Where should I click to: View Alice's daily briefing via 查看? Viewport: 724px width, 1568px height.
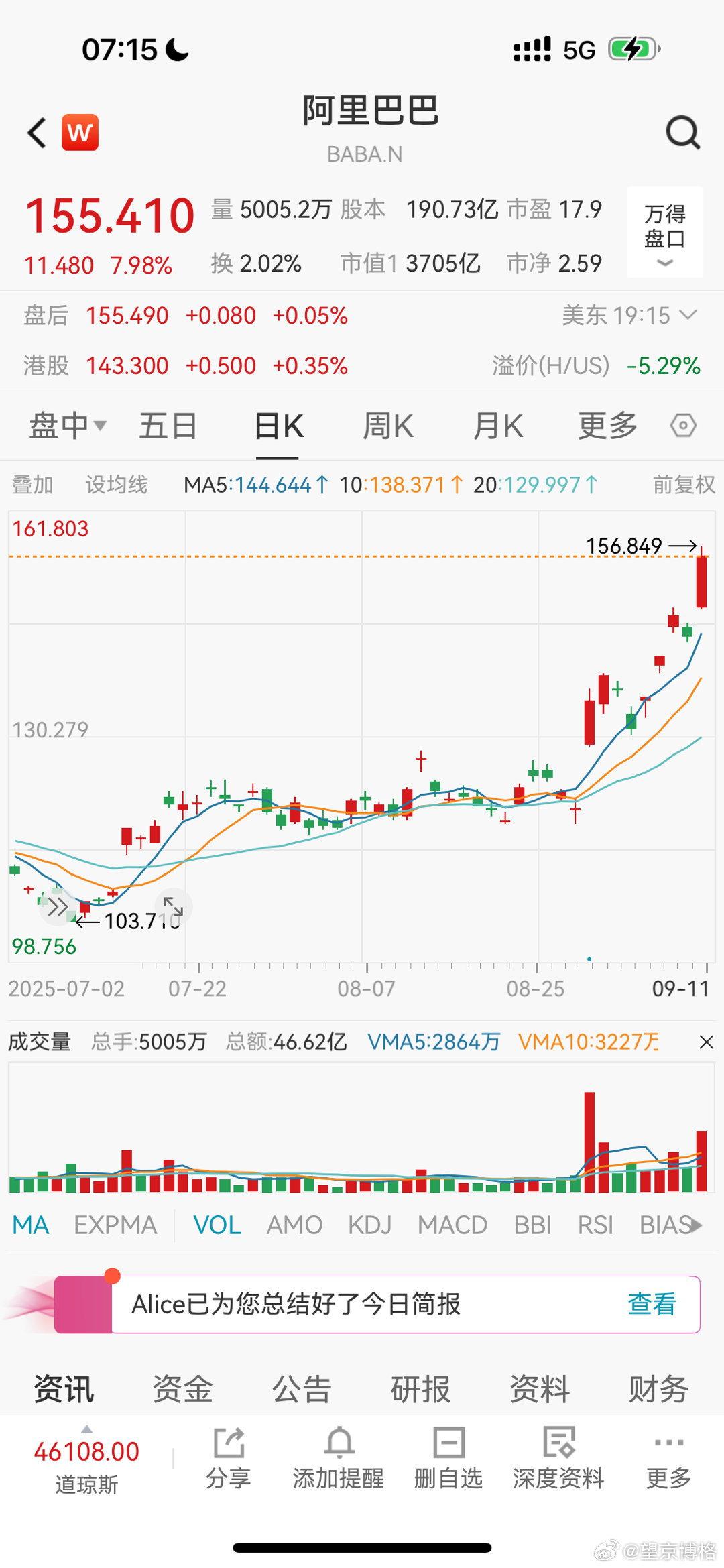(652, 1304)
